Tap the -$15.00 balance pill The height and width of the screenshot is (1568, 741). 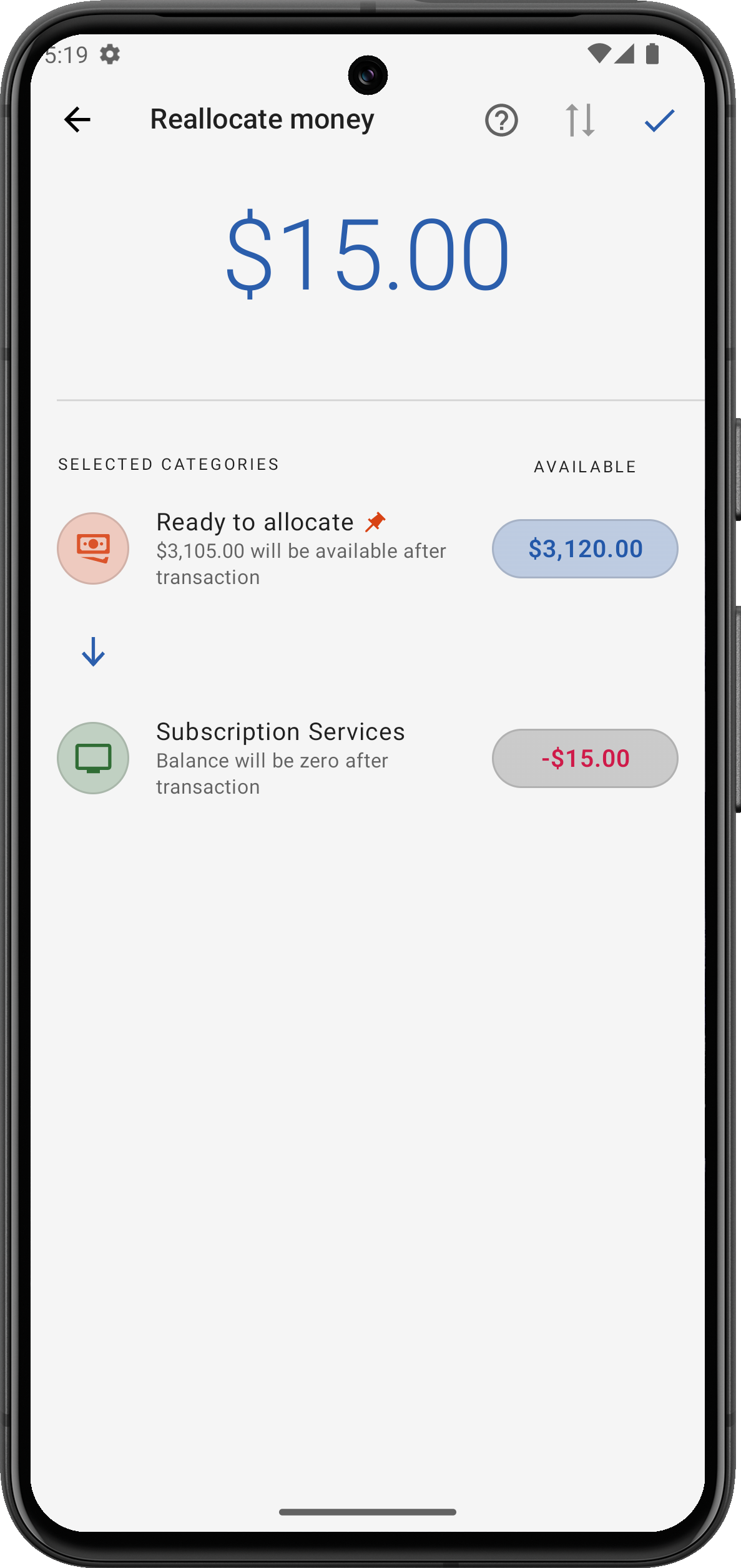(x=585, y=758)
